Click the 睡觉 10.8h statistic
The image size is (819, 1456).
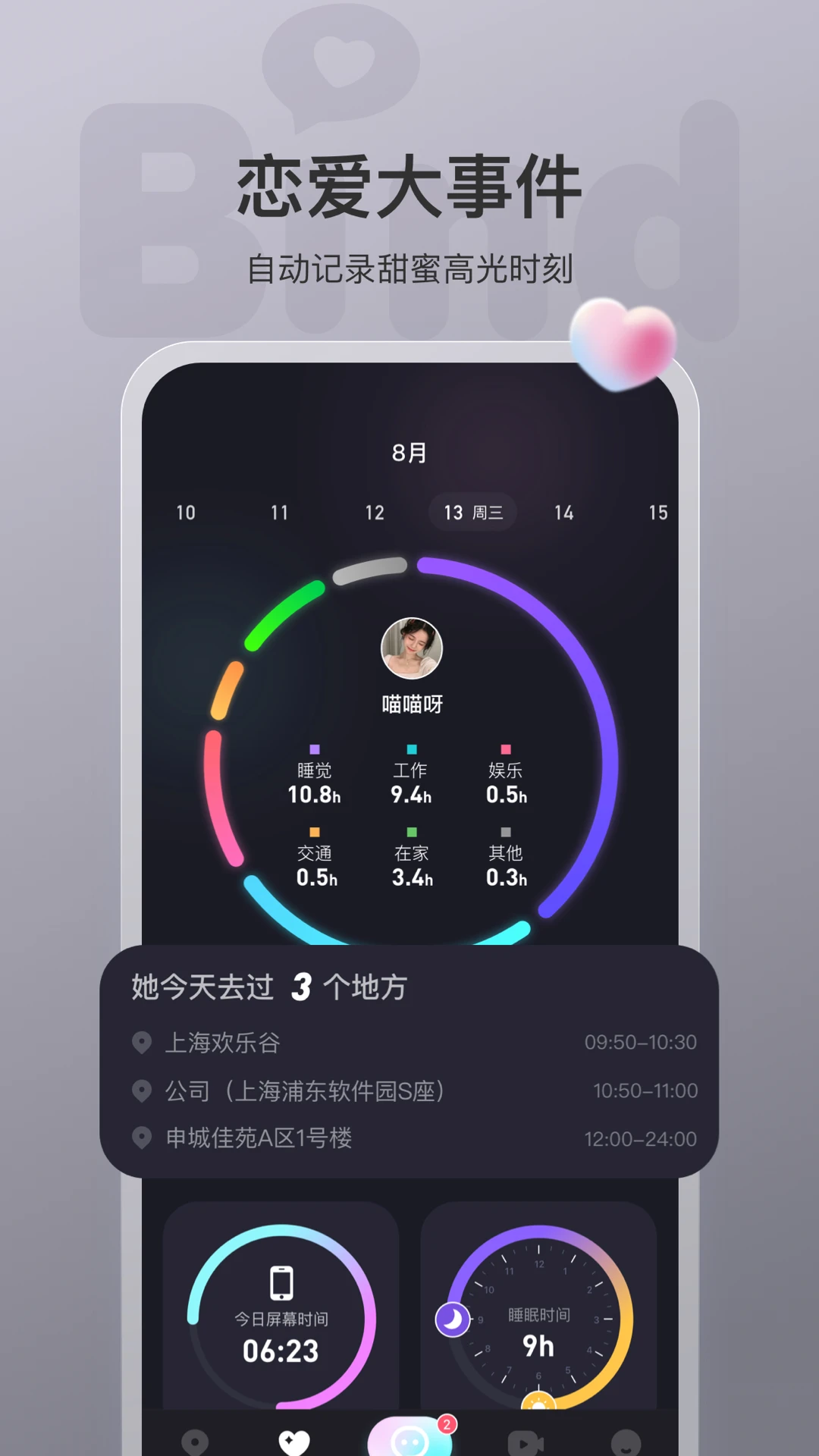click(315, 783)
